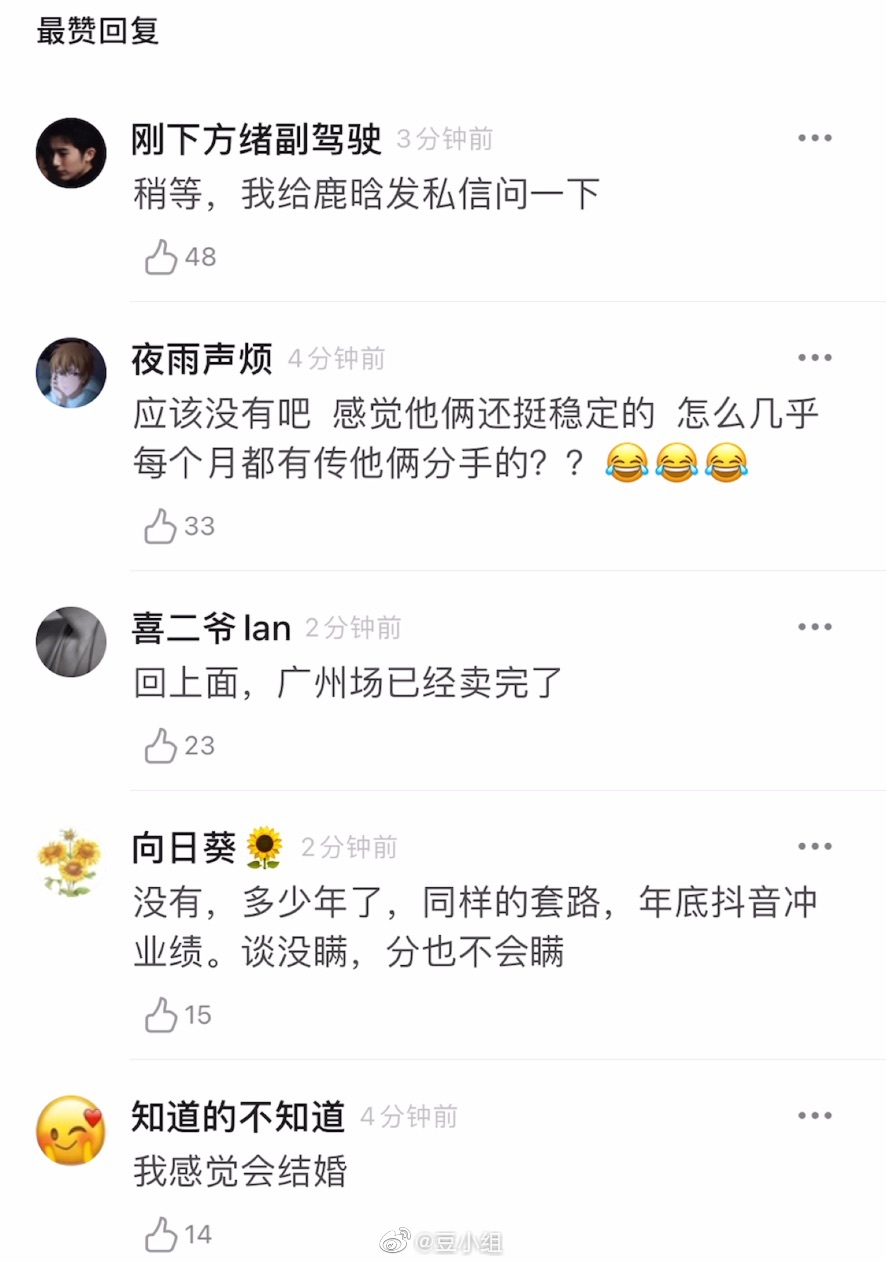This screenshot has width=886, height=1262.
Task: Tap 喜二爷 Ian's profile picture
Action: click(71, 641)
